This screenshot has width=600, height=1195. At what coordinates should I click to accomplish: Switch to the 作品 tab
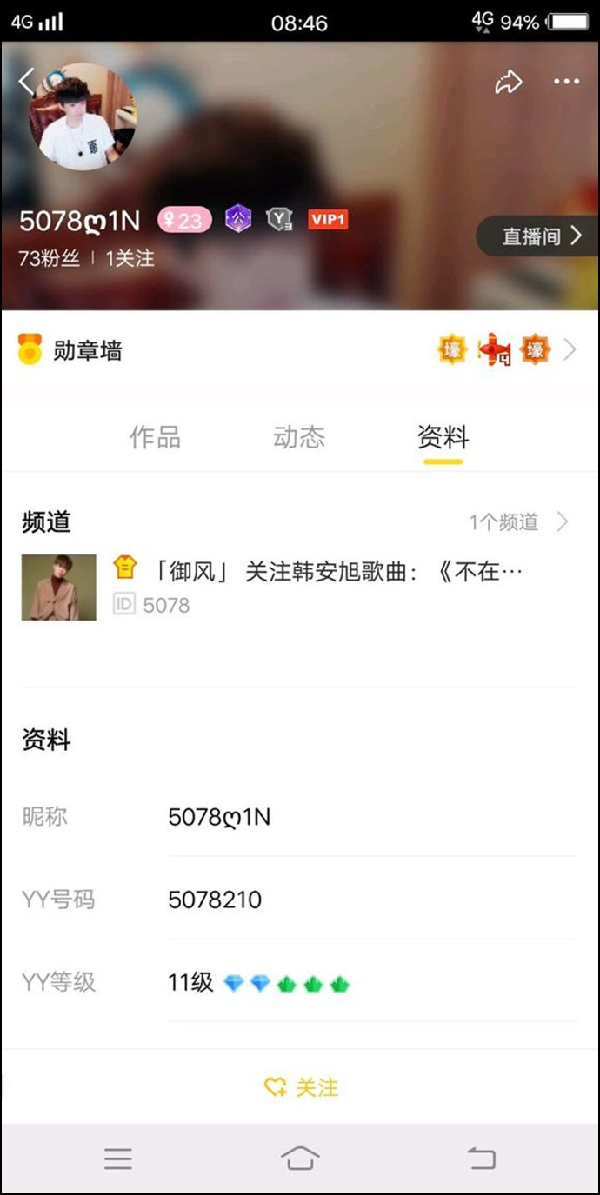[155, 438]
